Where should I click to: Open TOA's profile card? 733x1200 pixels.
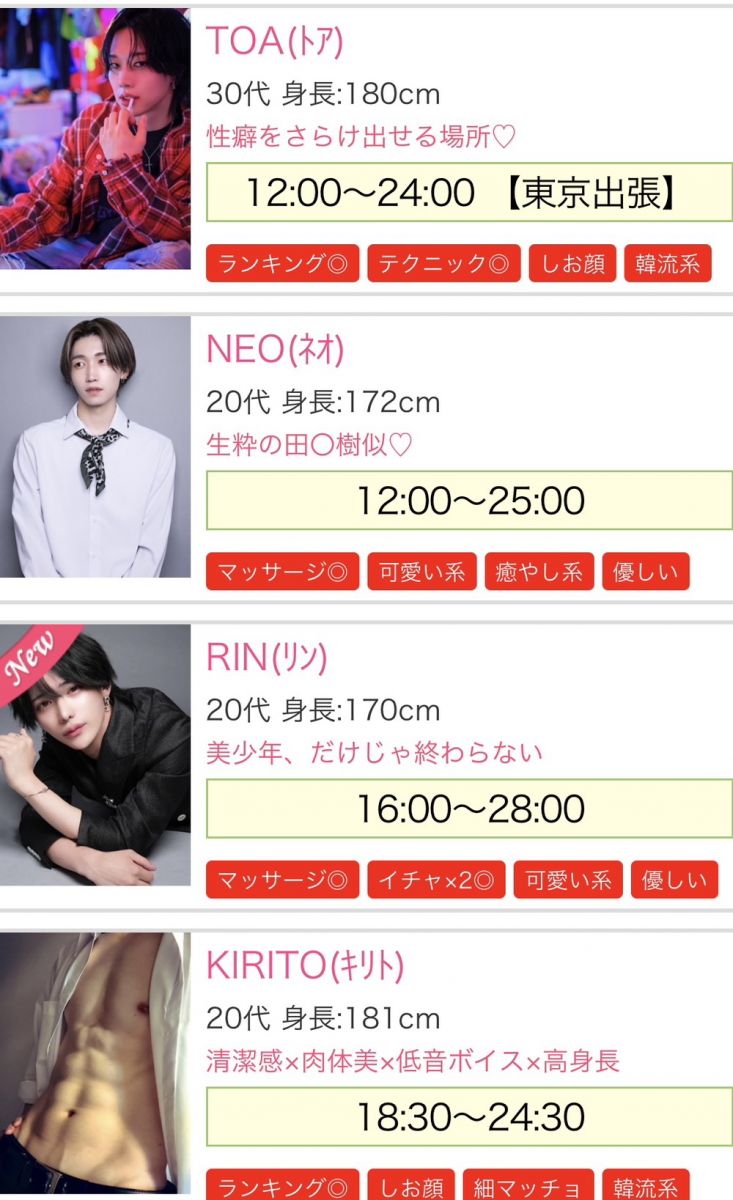(x=275, y=40)
